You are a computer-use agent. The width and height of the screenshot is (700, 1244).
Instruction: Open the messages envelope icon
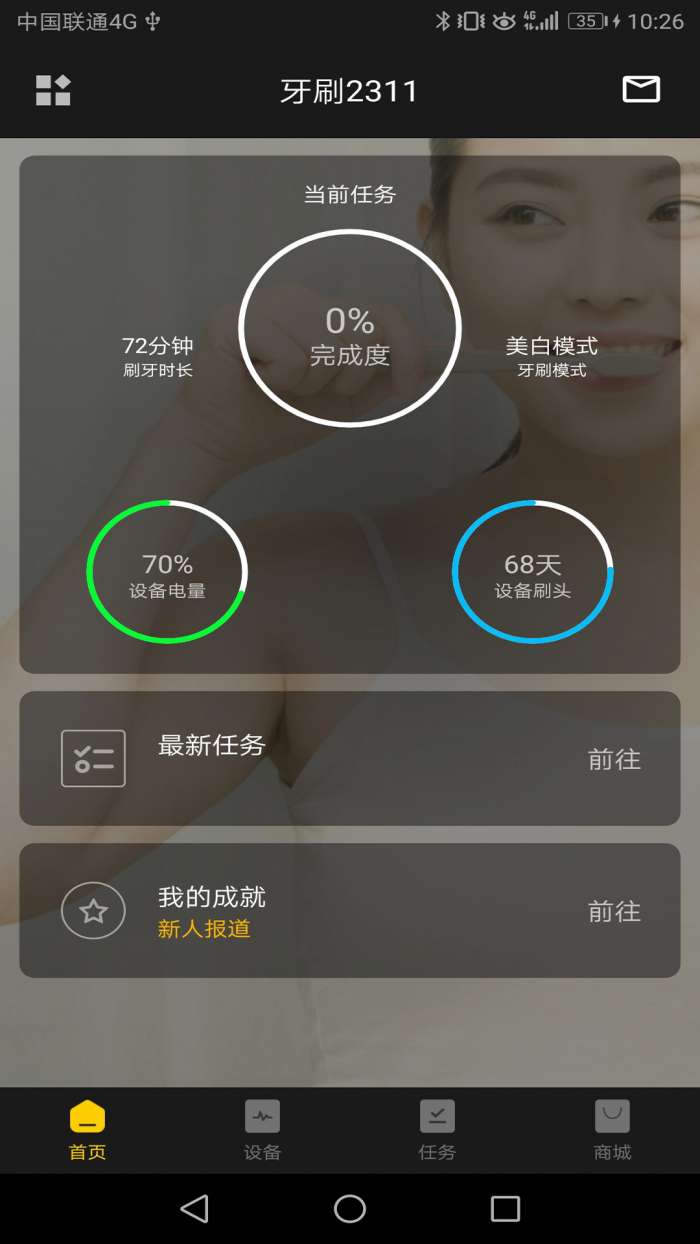(641, 90)
